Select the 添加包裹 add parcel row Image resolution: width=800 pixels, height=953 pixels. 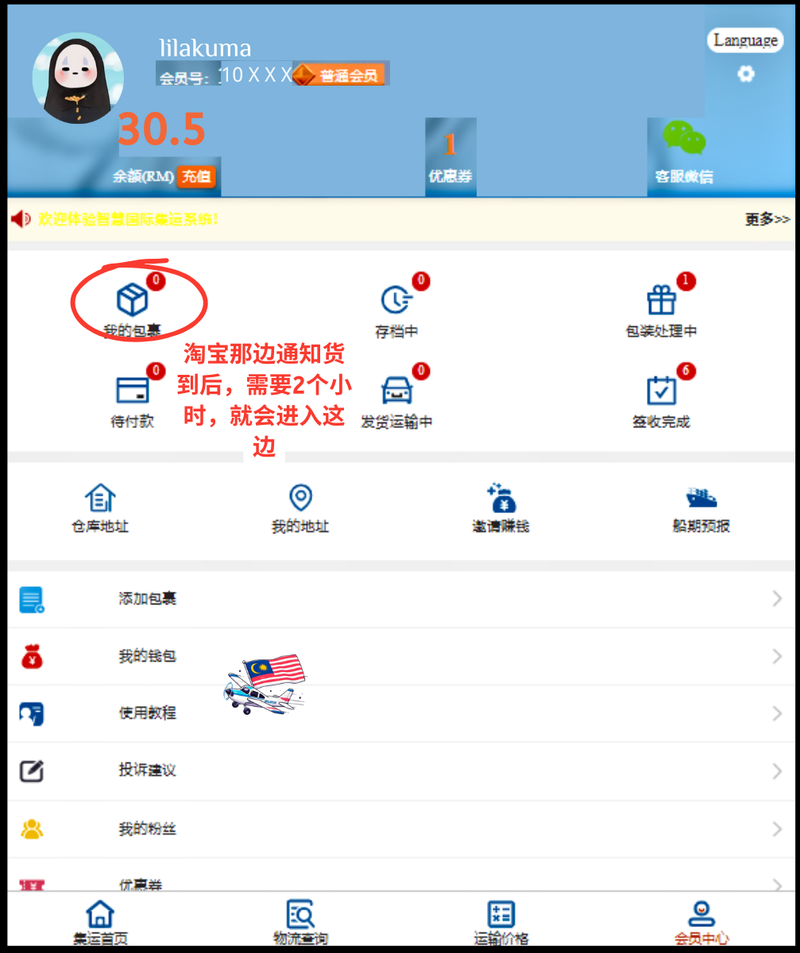click(x=400, y=599)
